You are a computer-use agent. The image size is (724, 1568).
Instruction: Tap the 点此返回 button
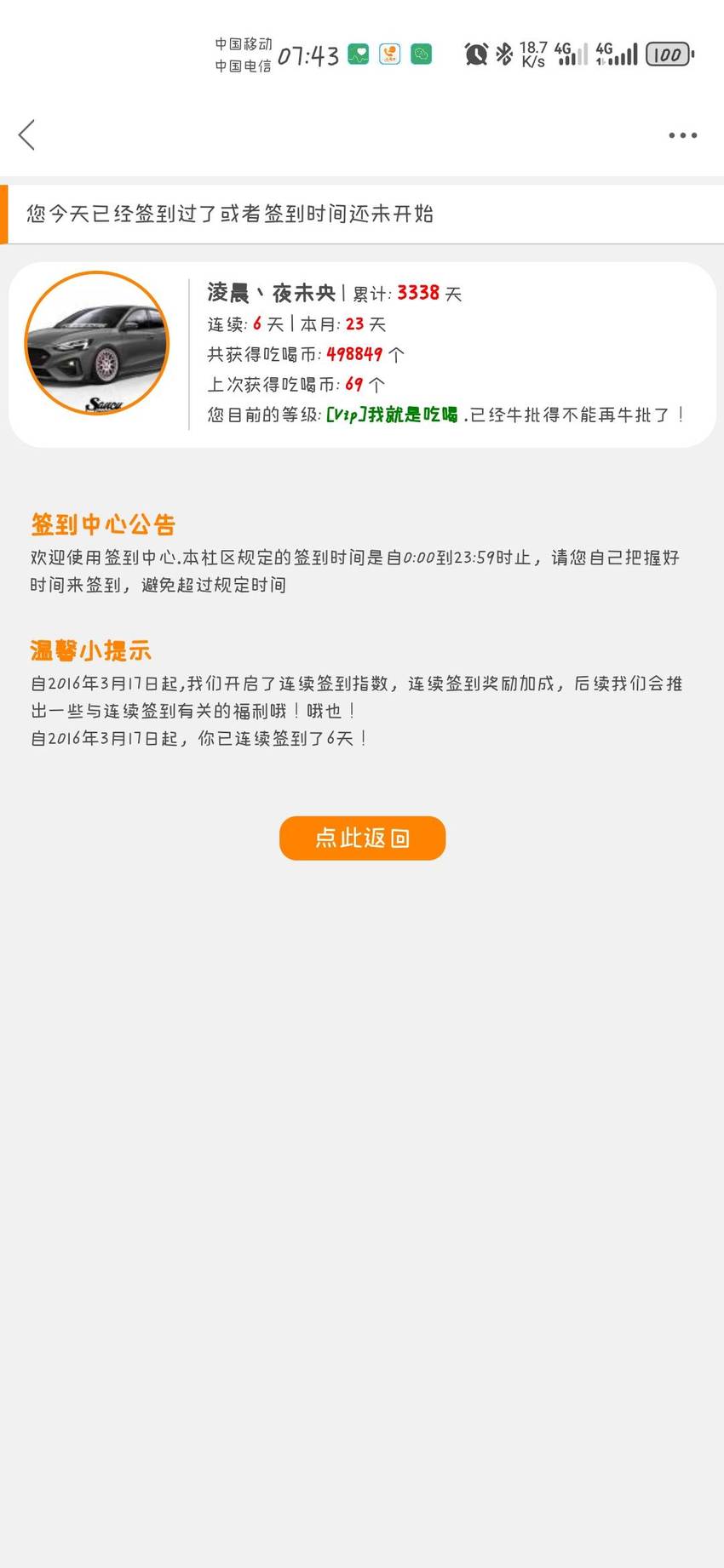point(362,838)
